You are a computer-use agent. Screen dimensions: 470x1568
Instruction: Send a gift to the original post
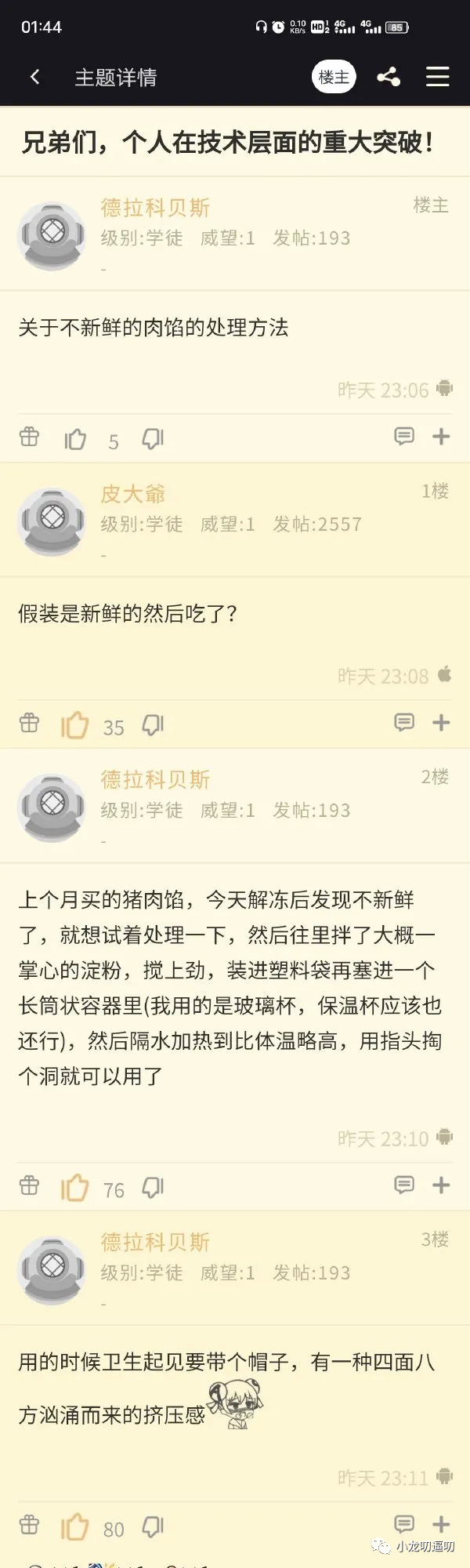click(29, 436)
